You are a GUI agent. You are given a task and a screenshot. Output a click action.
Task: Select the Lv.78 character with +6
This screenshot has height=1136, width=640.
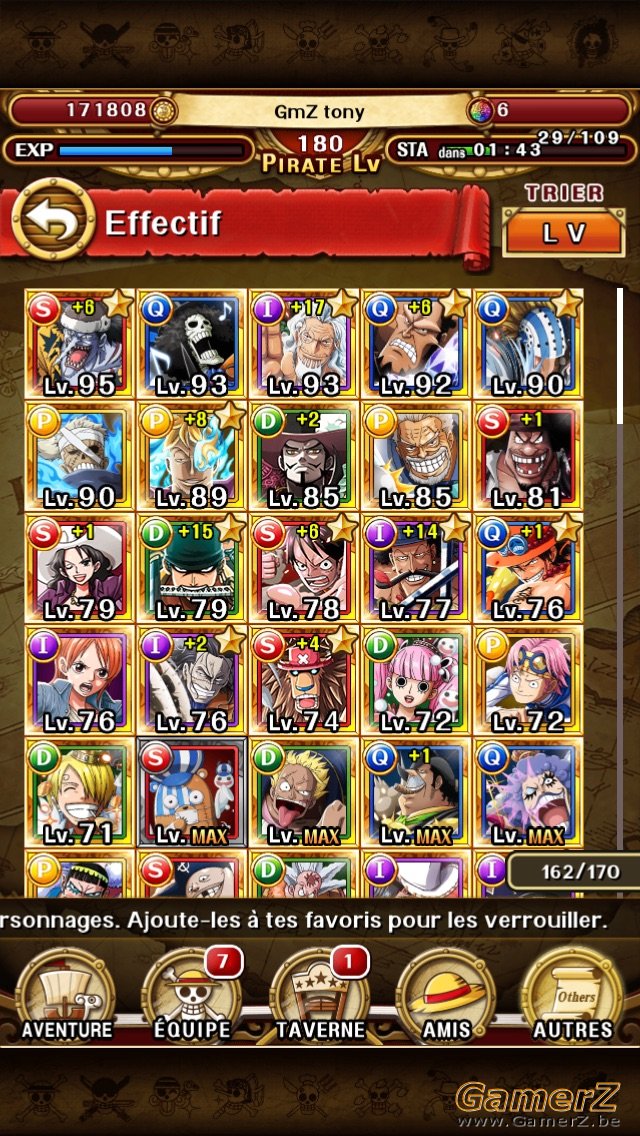pos(304,569)
